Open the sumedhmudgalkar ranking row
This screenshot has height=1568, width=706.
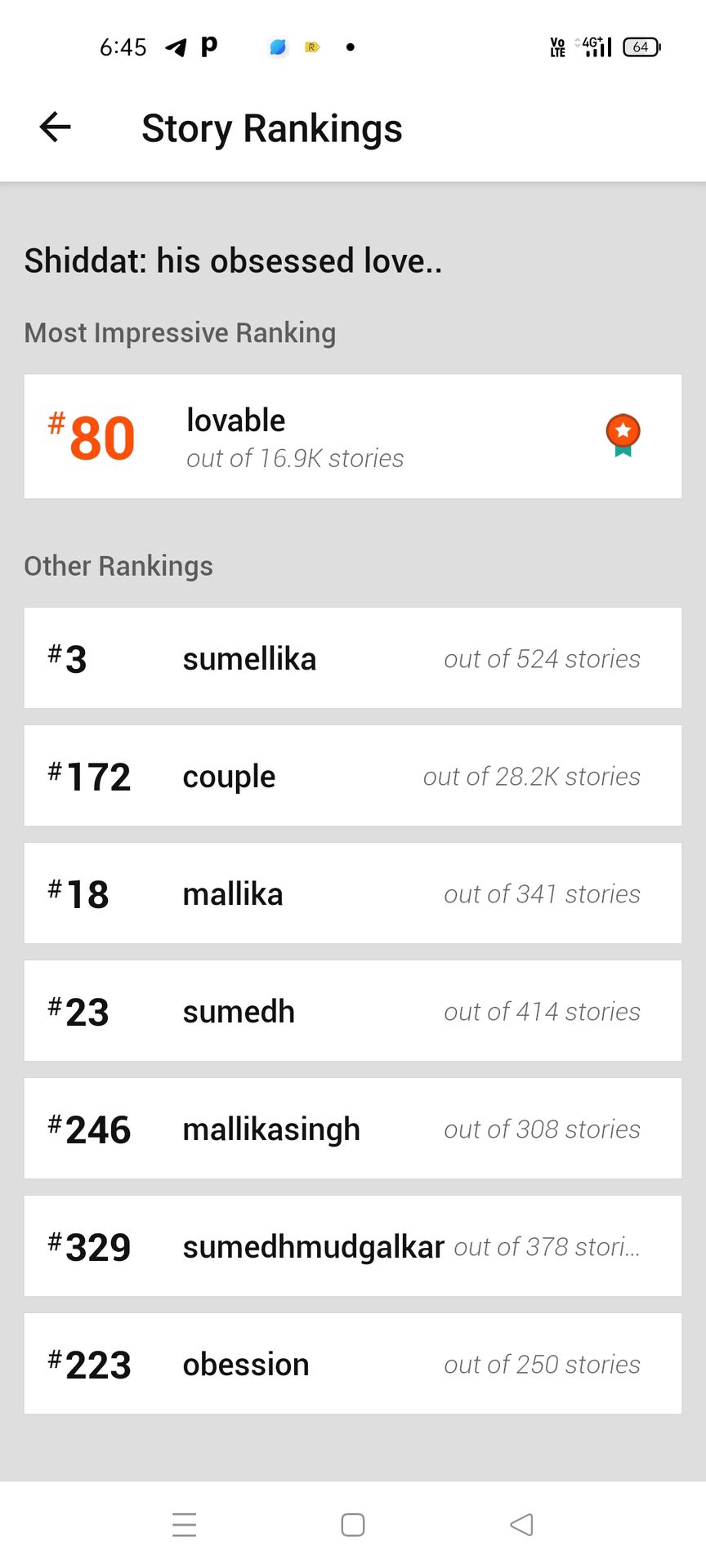click(x=353, y=1246)
